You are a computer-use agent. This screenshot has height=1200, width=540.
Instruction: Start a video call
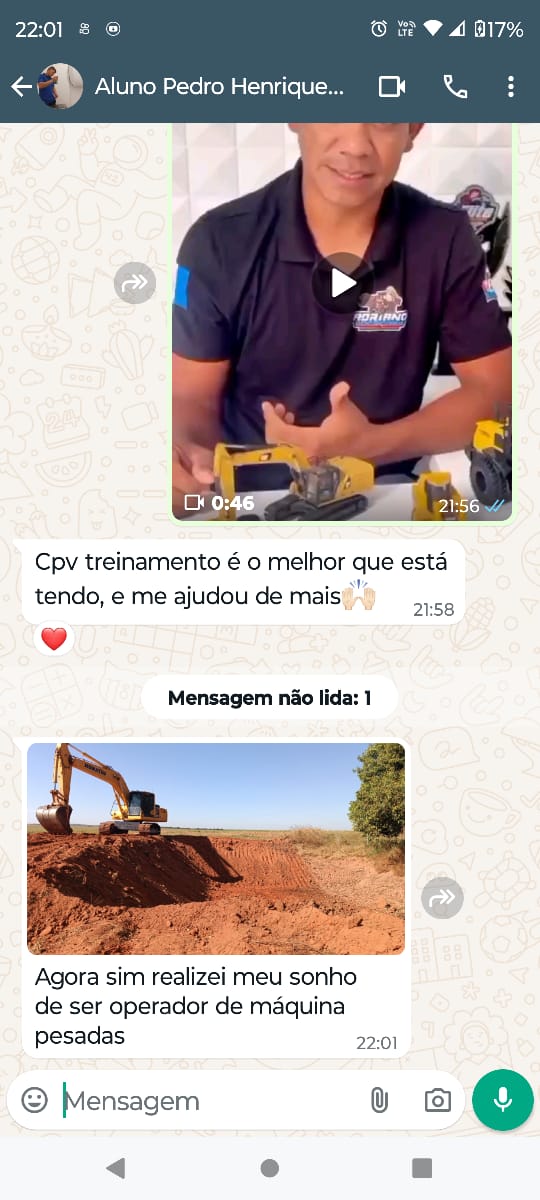[392, 87]
